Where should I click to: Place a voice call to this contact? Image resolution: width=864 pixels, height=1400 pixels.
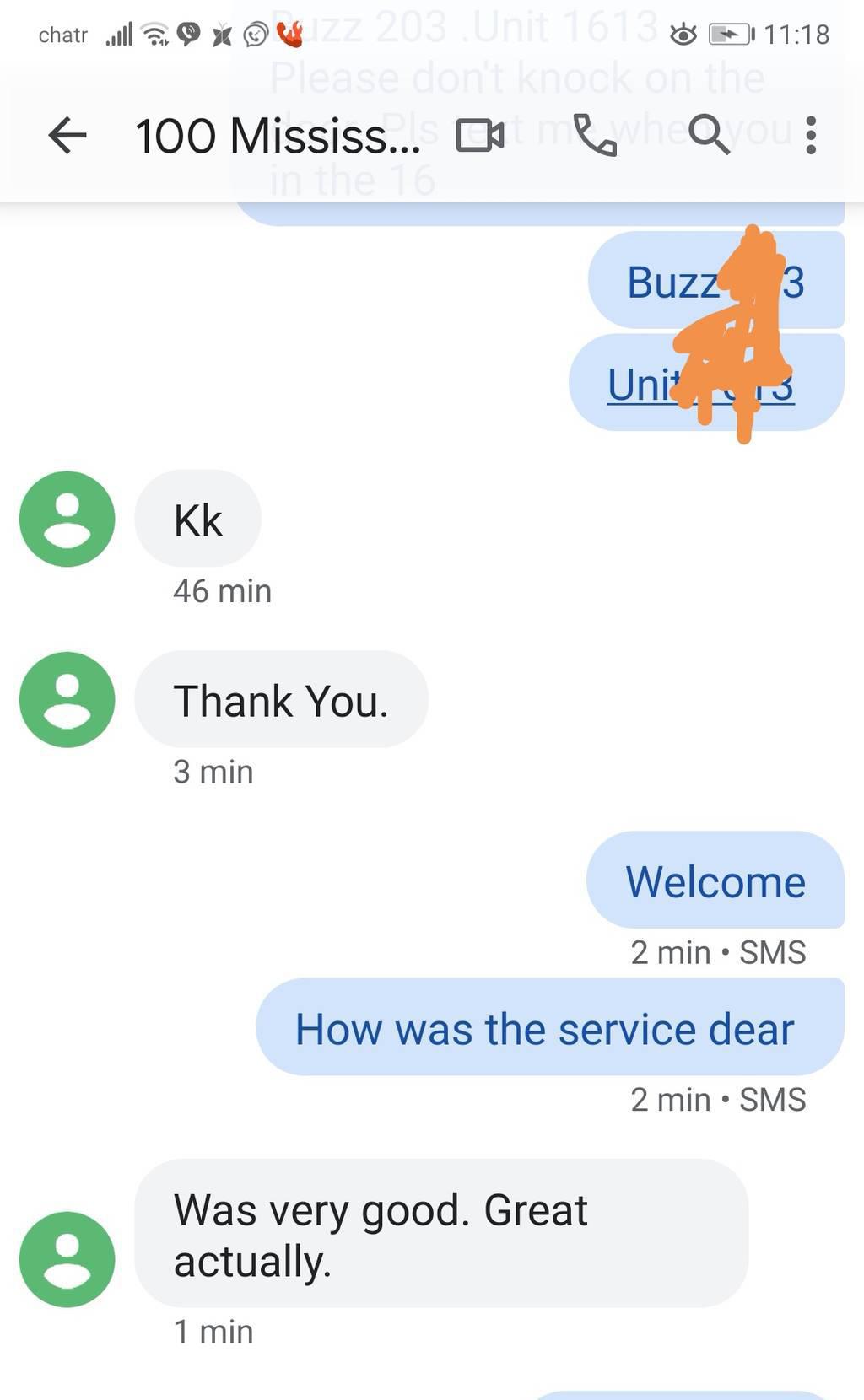click(595, 135)
